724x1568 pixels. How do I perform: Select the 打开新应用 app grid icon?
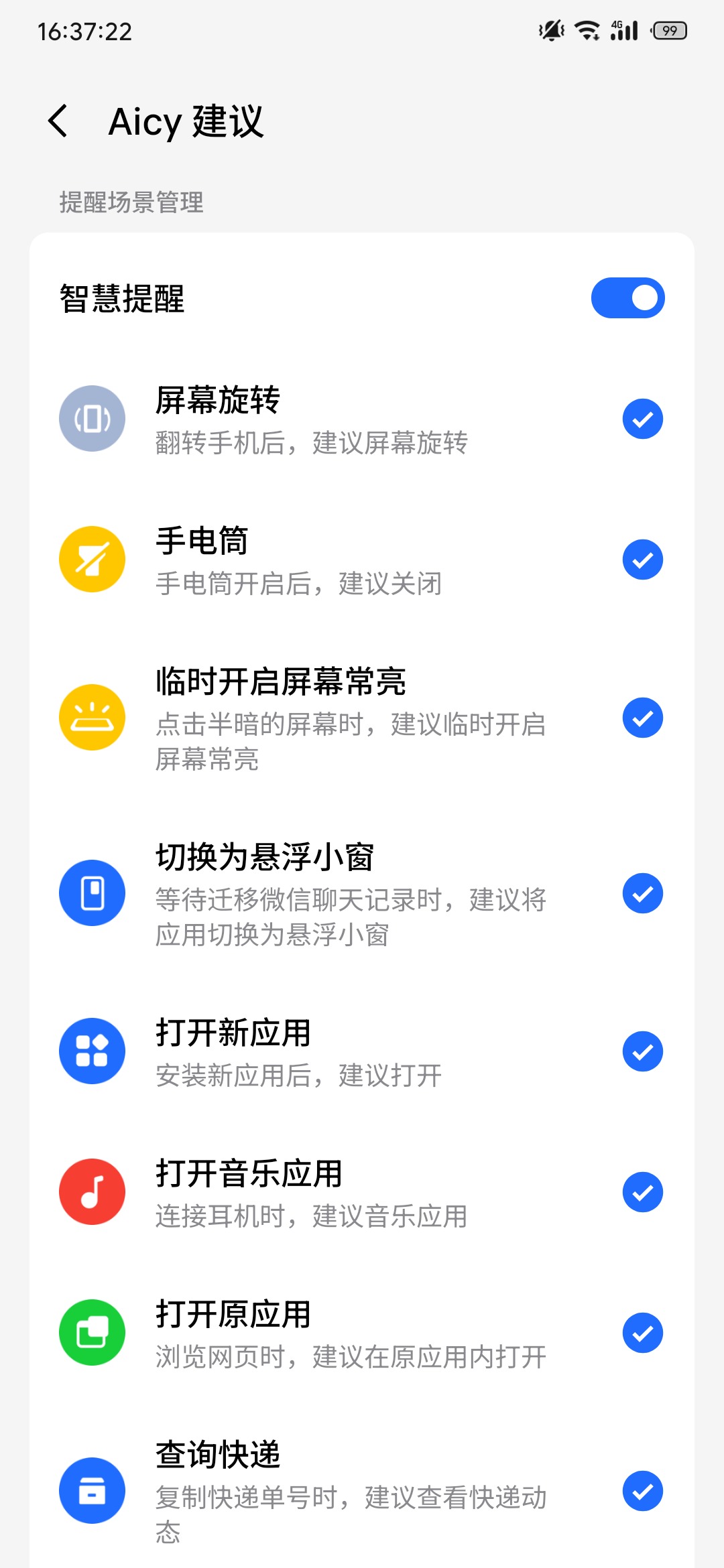[x=93, y=1051]
